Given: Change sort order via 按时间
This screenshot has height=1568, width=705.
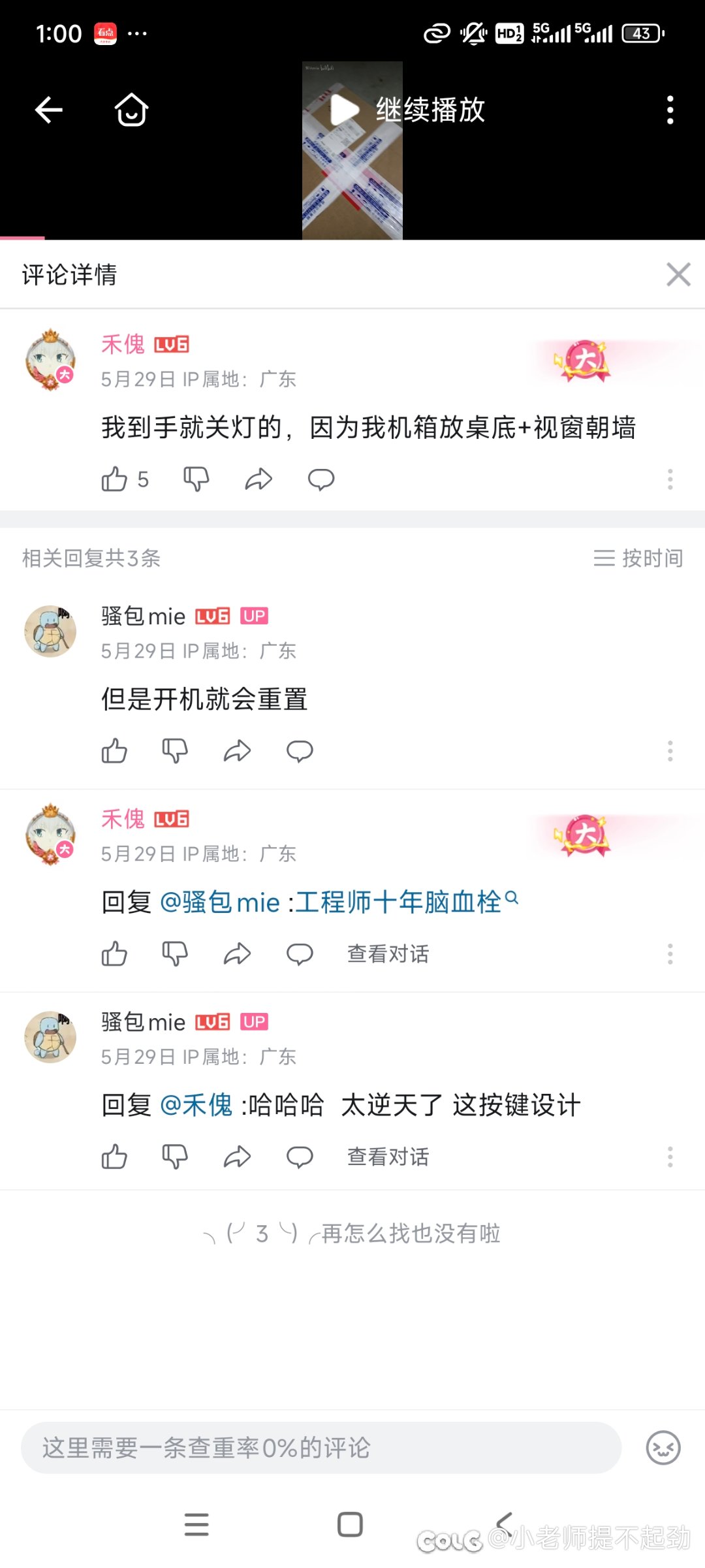Looking at the screenshot, I should point(638,558).
